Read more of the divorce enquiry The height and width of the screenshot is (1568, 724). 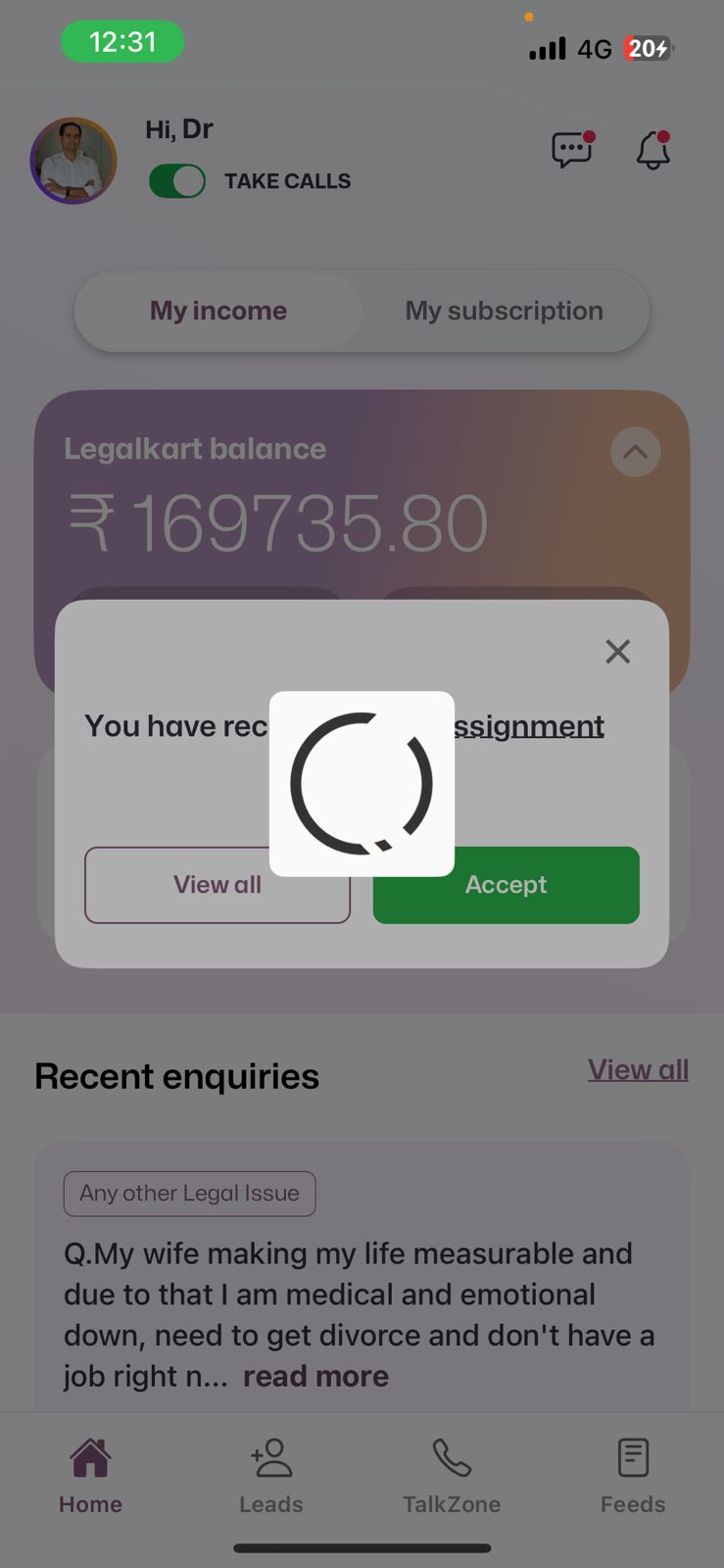click(315, 1376)
